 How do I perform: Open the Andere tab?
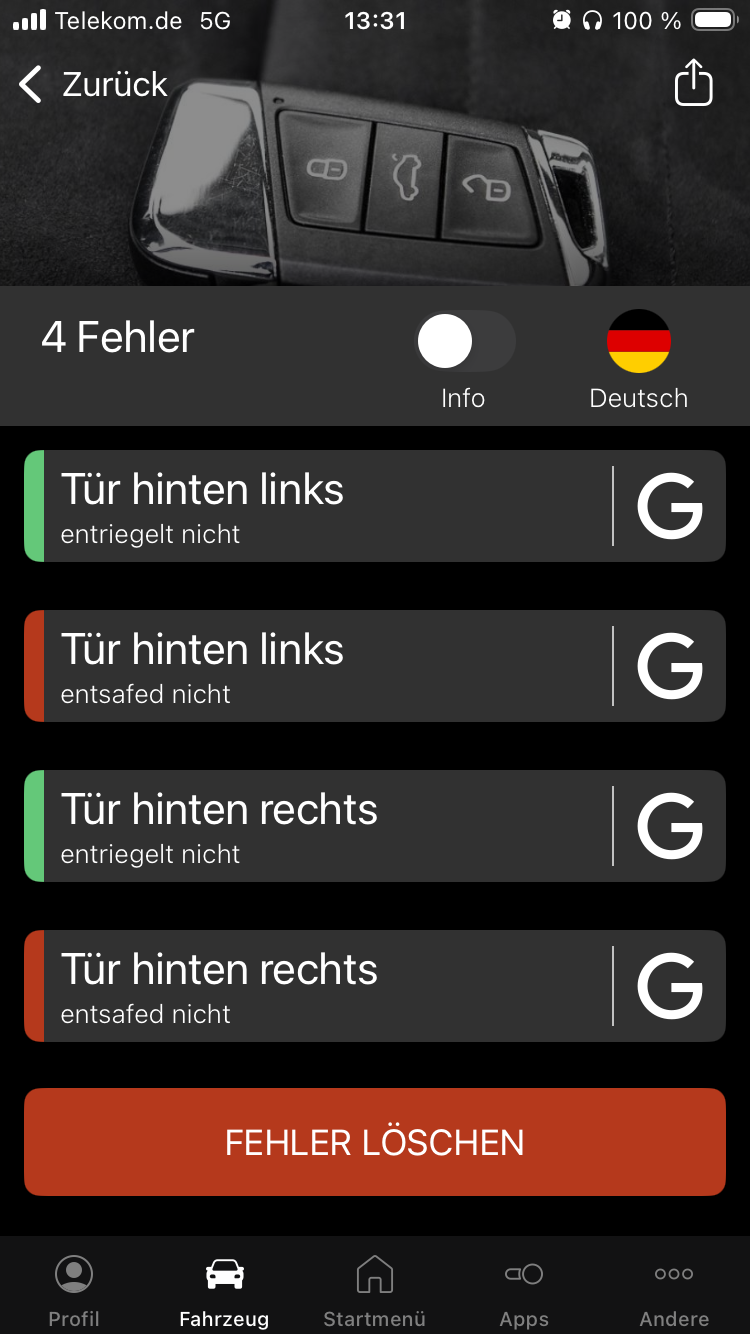click(674, 1290)
